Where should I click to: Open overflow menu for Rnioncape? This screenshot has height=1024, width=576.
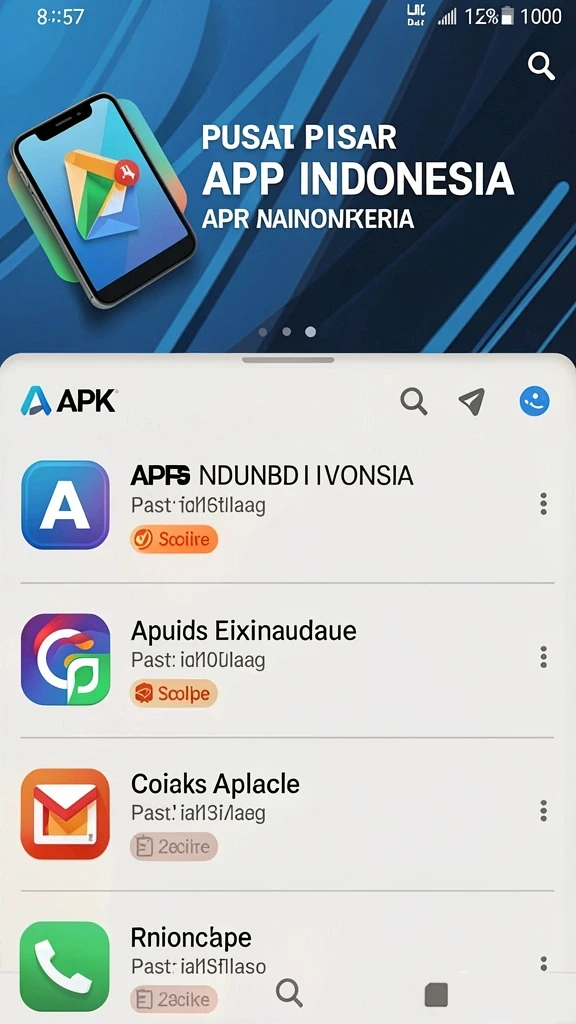coord(543,964)
